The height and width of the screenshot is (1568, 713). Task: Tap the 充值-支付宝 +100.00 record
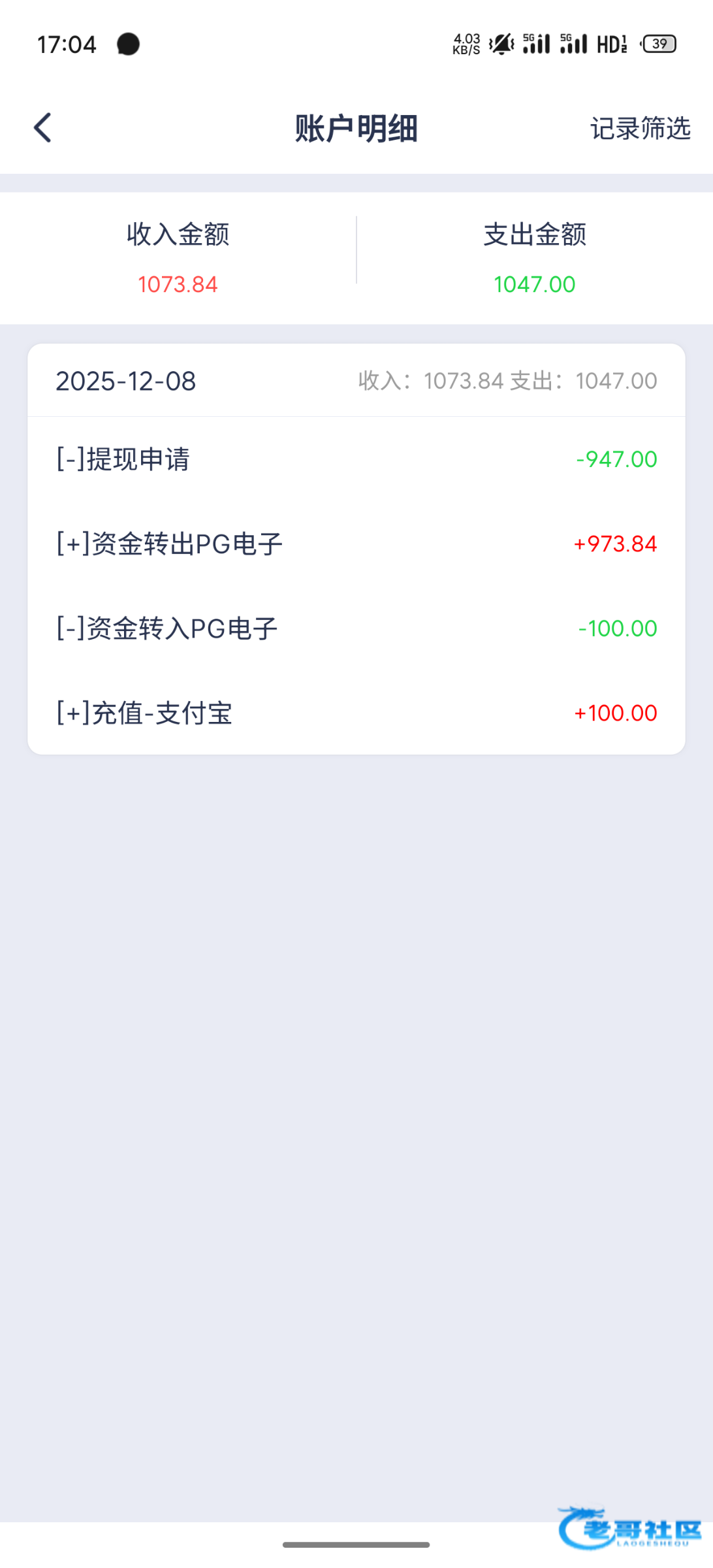click(x=356, y=713)
